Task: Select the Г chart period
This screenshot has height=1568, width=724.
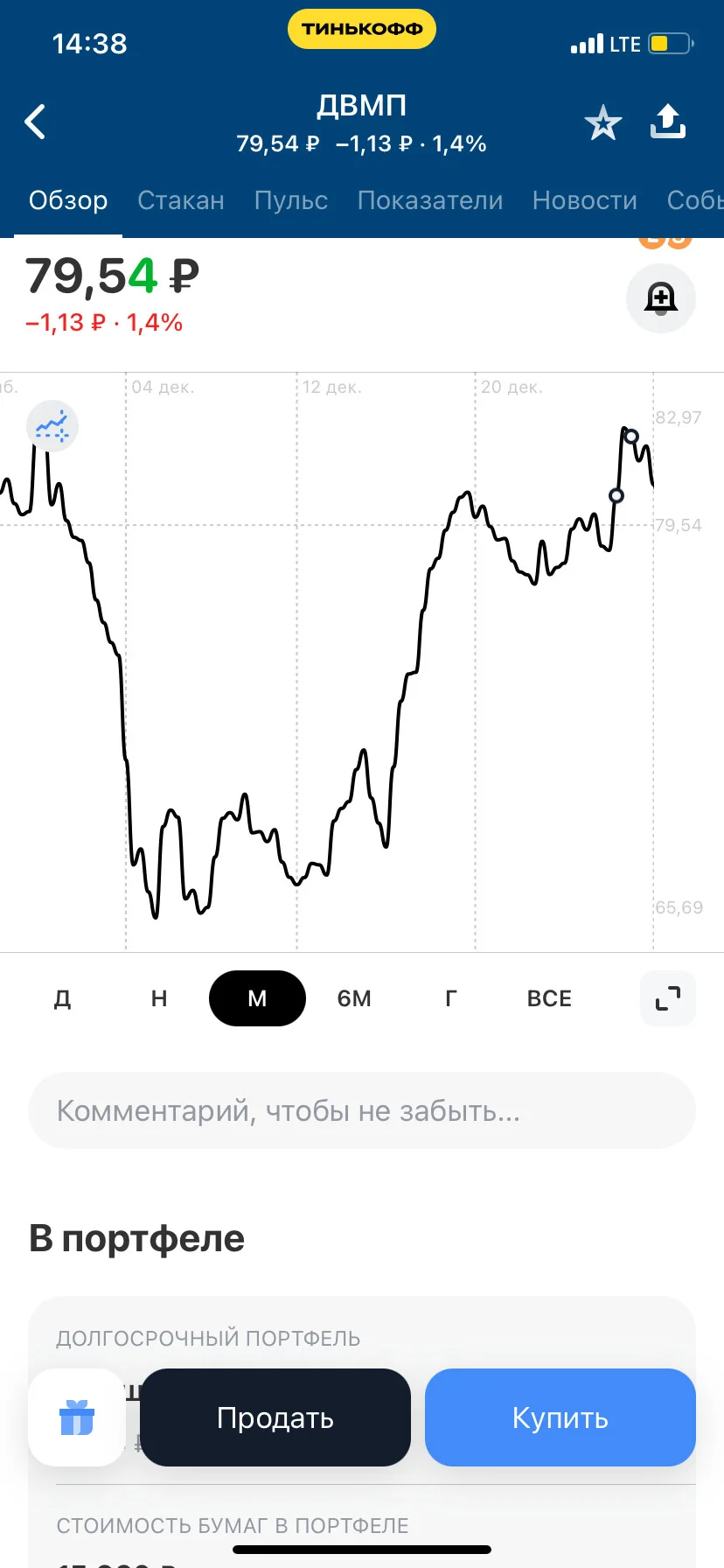Action: (x=451, y=998)
